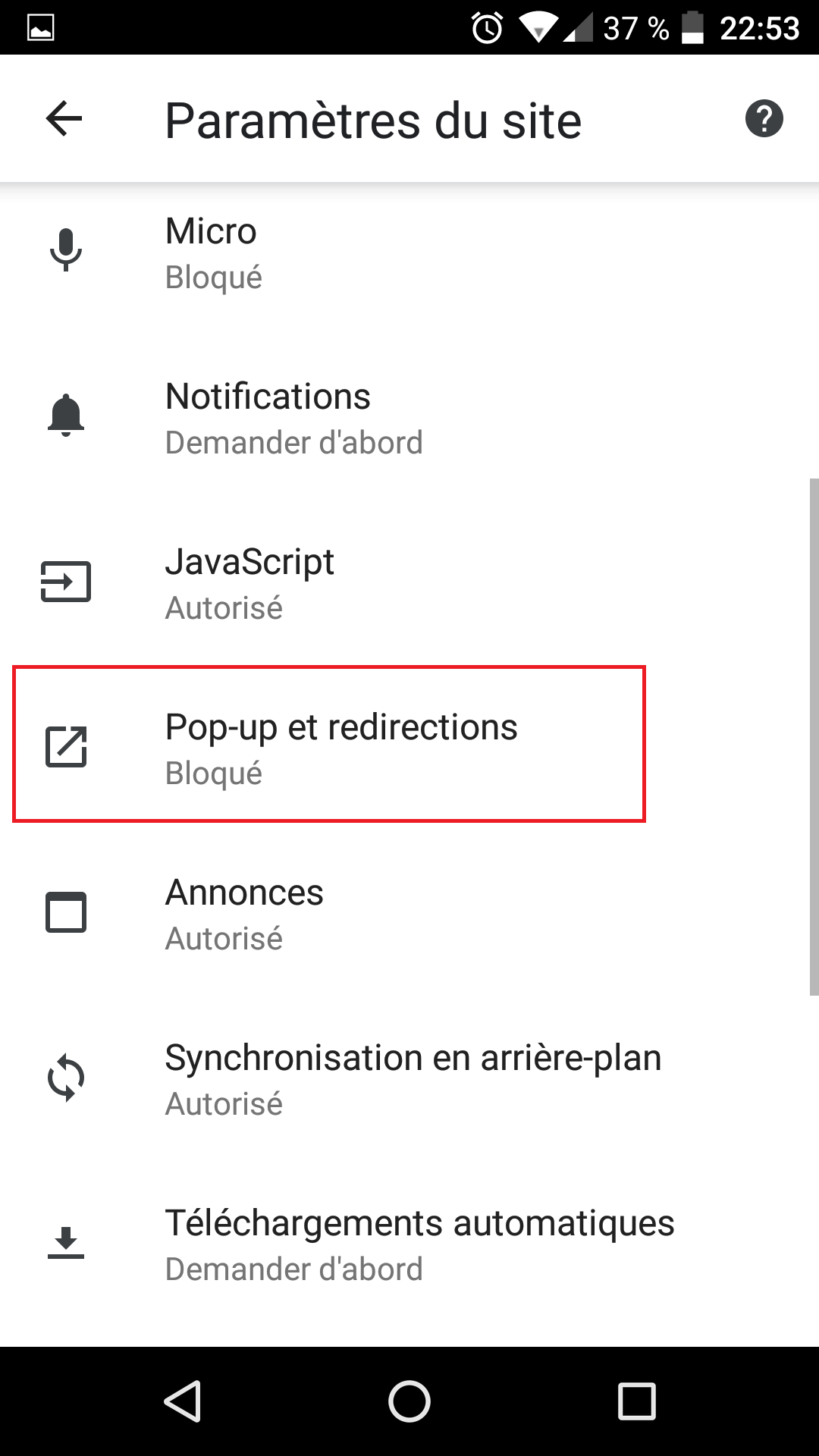819x1456 pixels.
Task: Open the Micro permission settings
Action: pos(409,253)
